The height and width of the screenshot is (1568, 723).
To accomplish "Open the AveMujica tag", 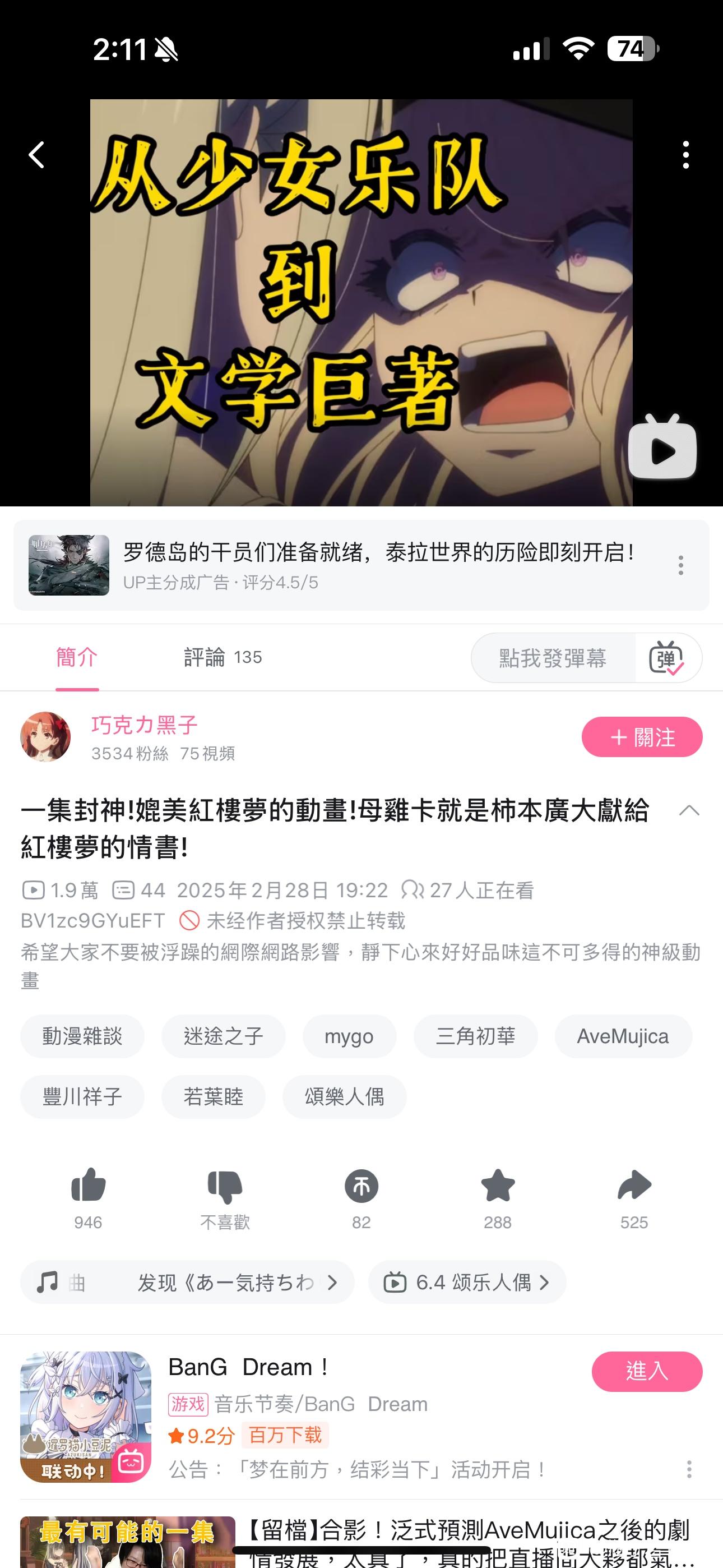I will click(x=622, y=1036).
